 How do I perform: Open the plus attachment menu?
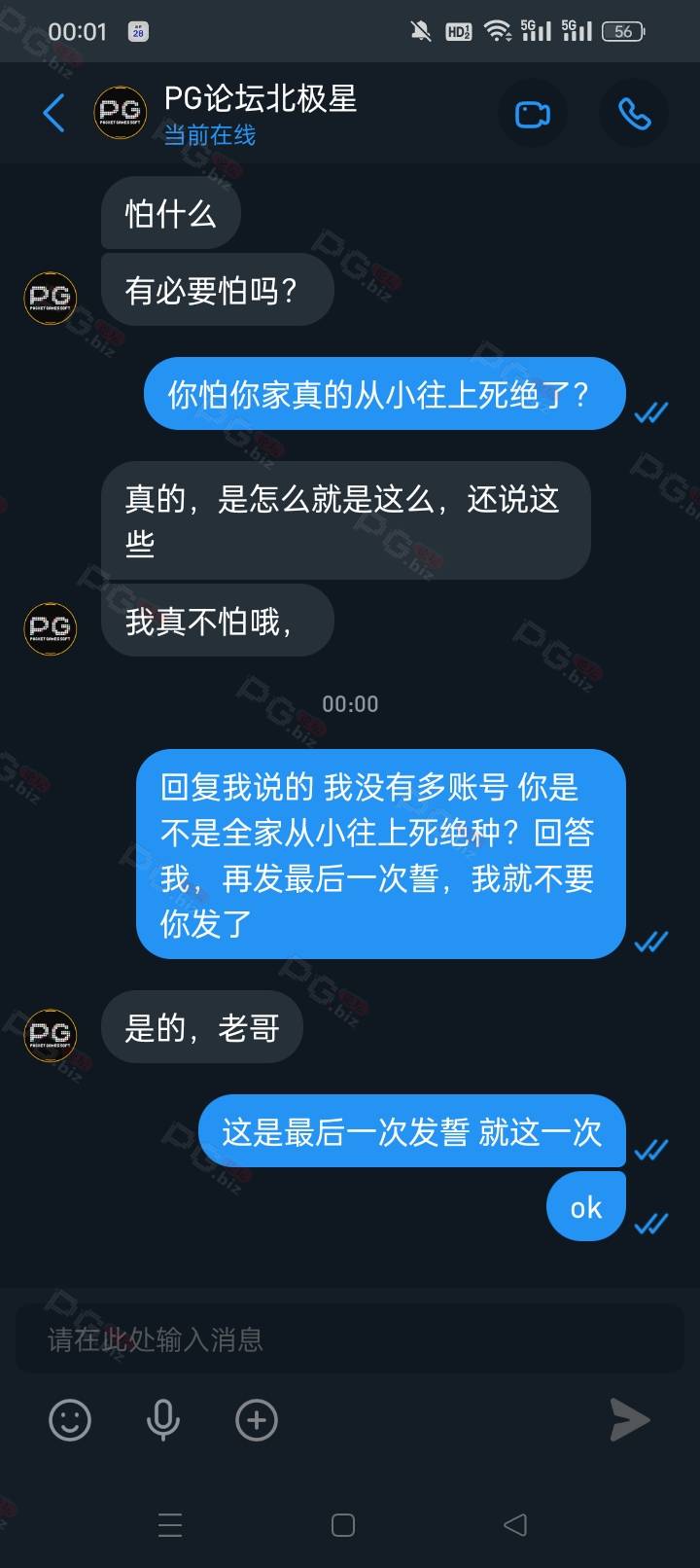click(257, 1420)
